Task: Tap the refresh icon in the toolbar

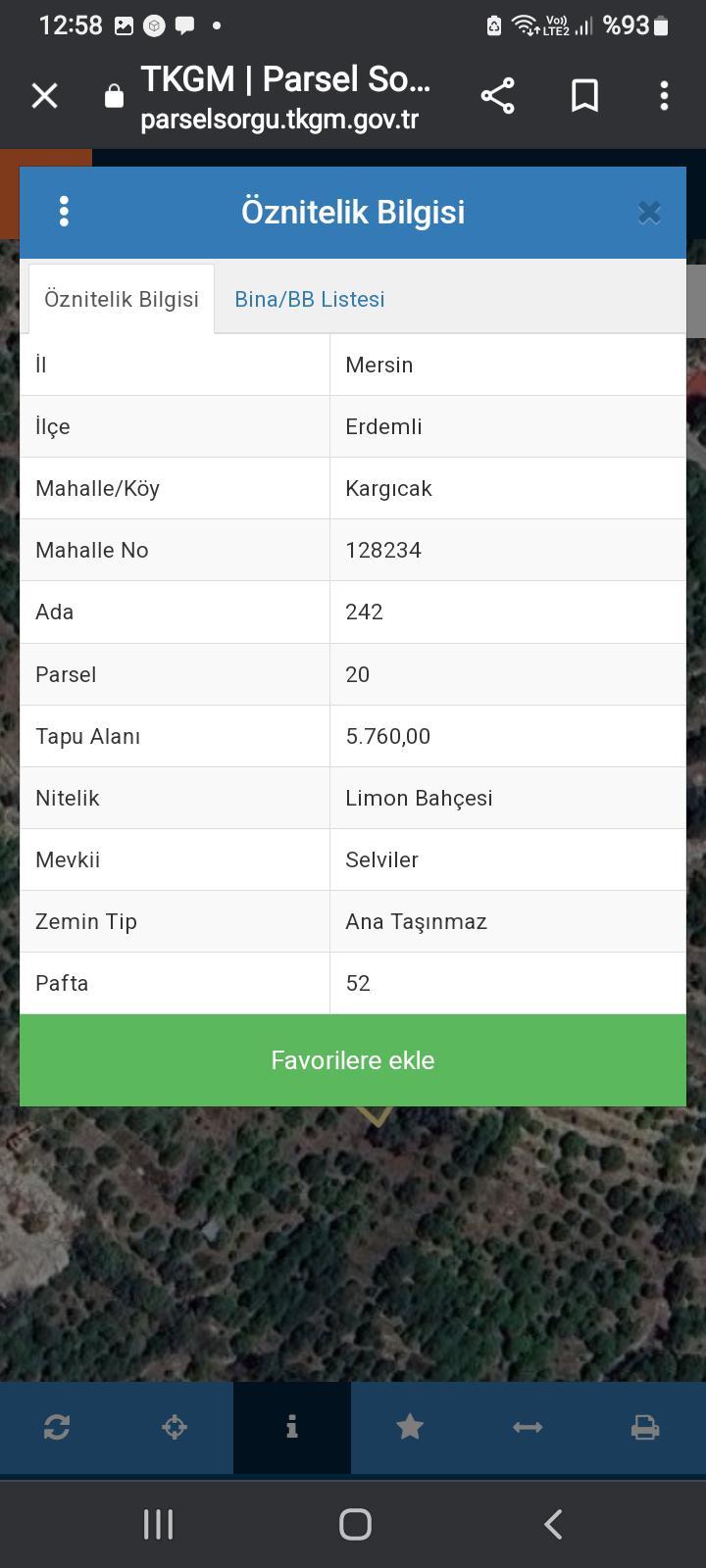Action: (57, 1427)
